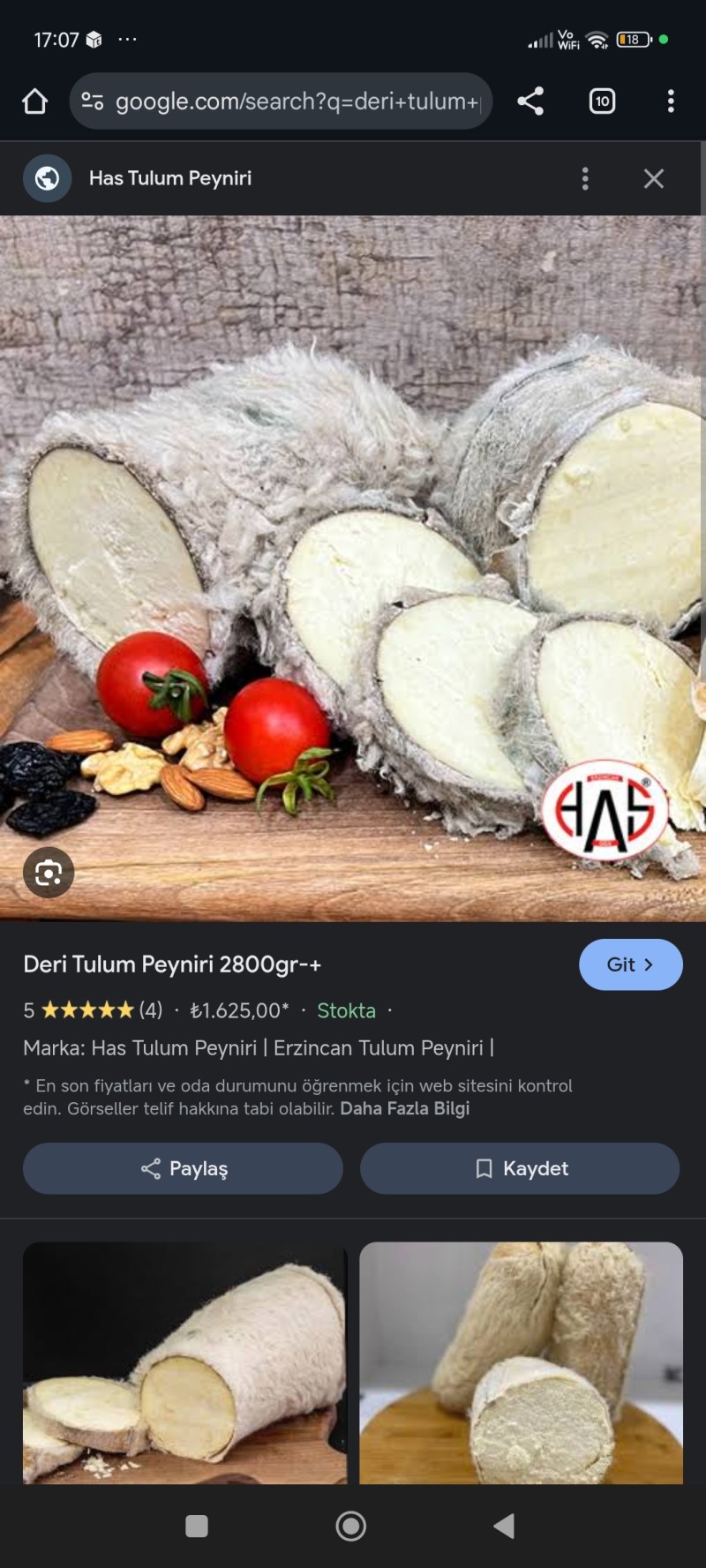Image resolution: width=706 pixels, height=1568 pixels.
Task: Tap the home icon in the browser toolbar
Action: 34,101
